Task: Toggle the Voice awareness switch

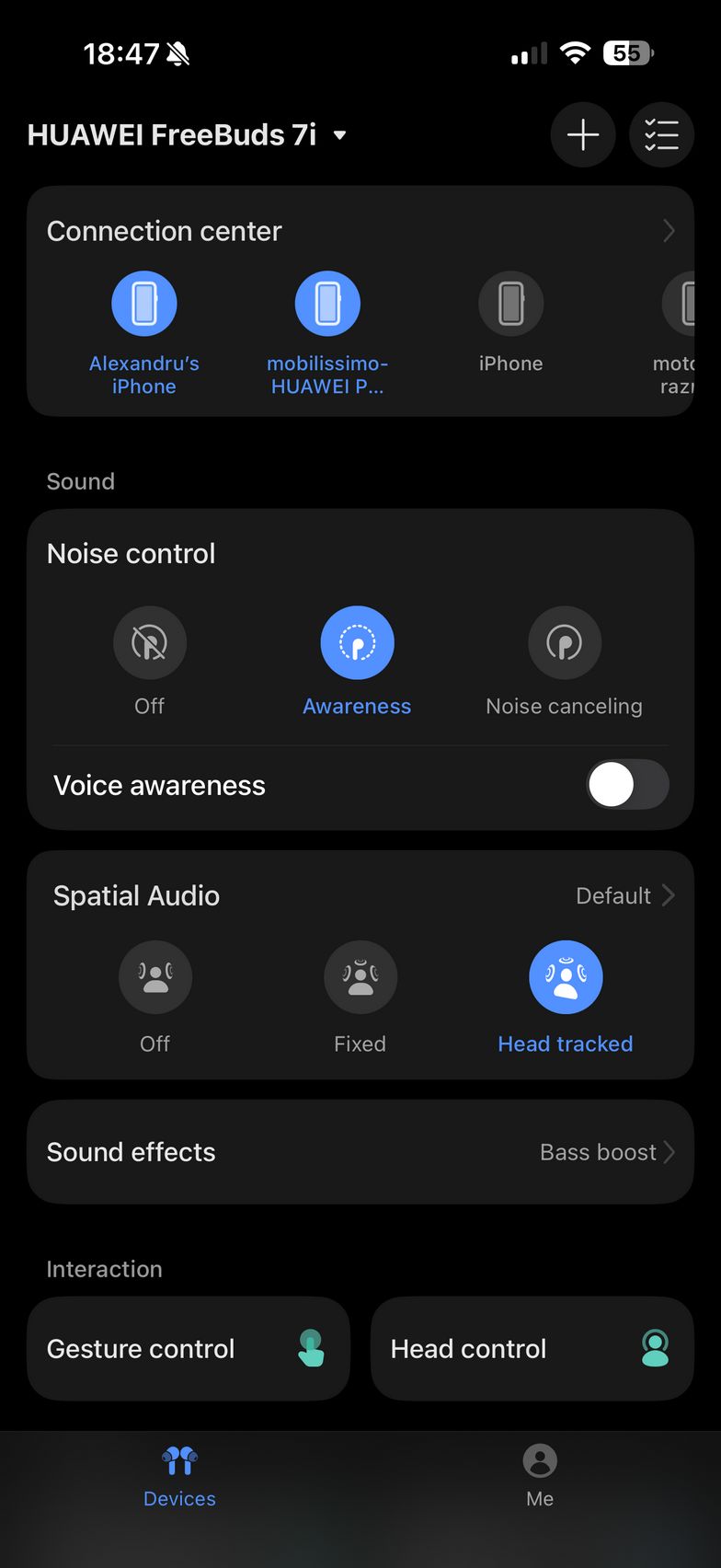Action: 627,785
